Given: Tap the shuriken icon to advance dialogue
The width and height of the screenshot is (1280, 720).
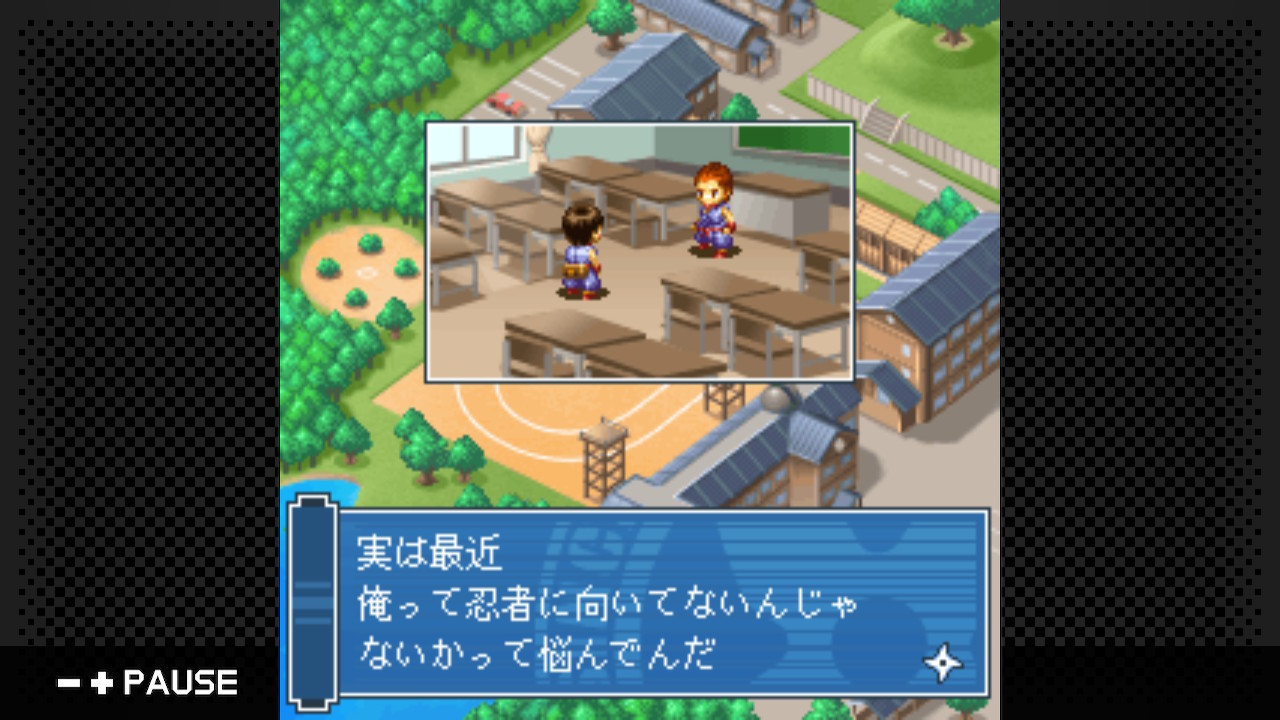Looking at the screenshot, I should coord(942,662).
